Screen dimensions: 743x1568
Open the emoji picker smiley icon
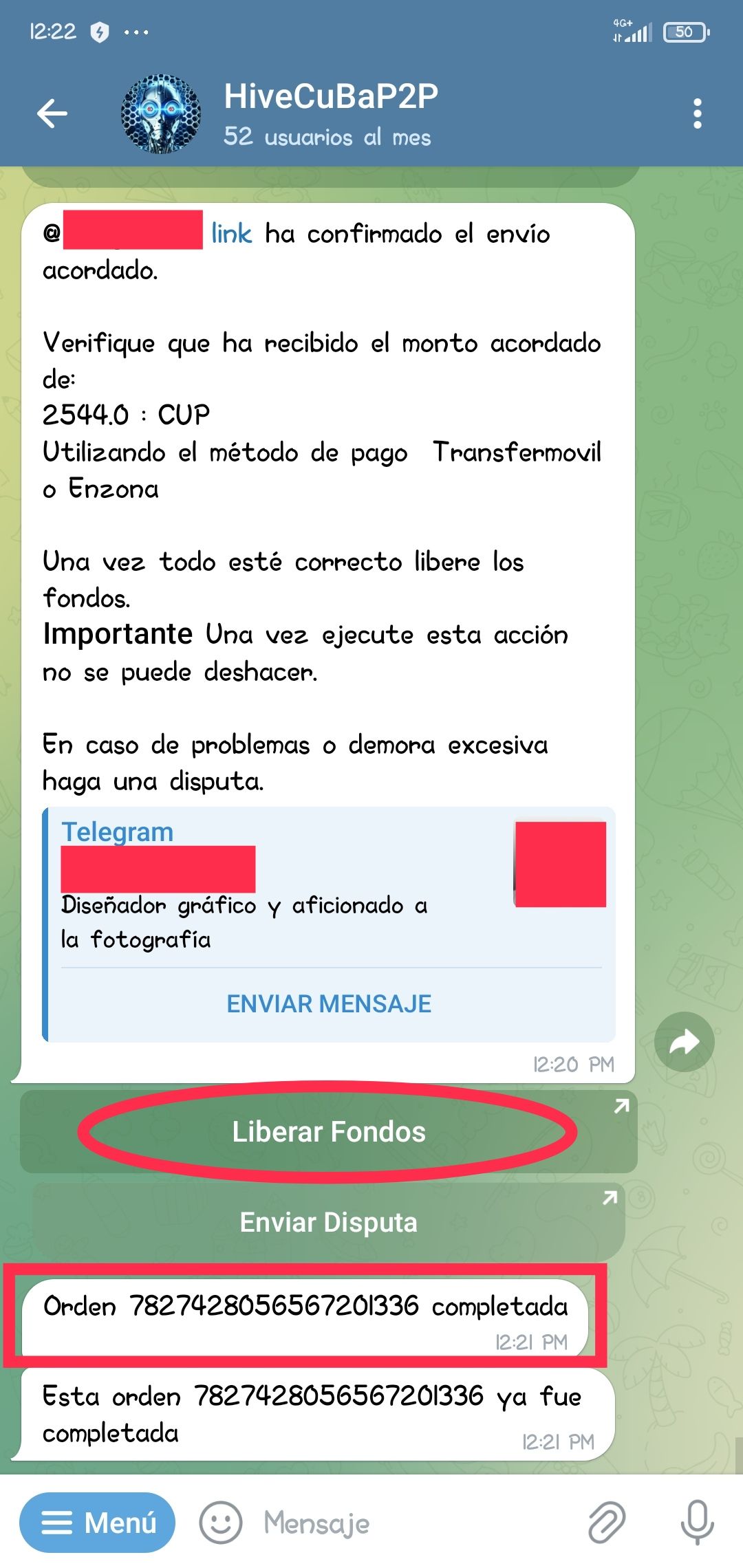click(x=220, y=1523)
